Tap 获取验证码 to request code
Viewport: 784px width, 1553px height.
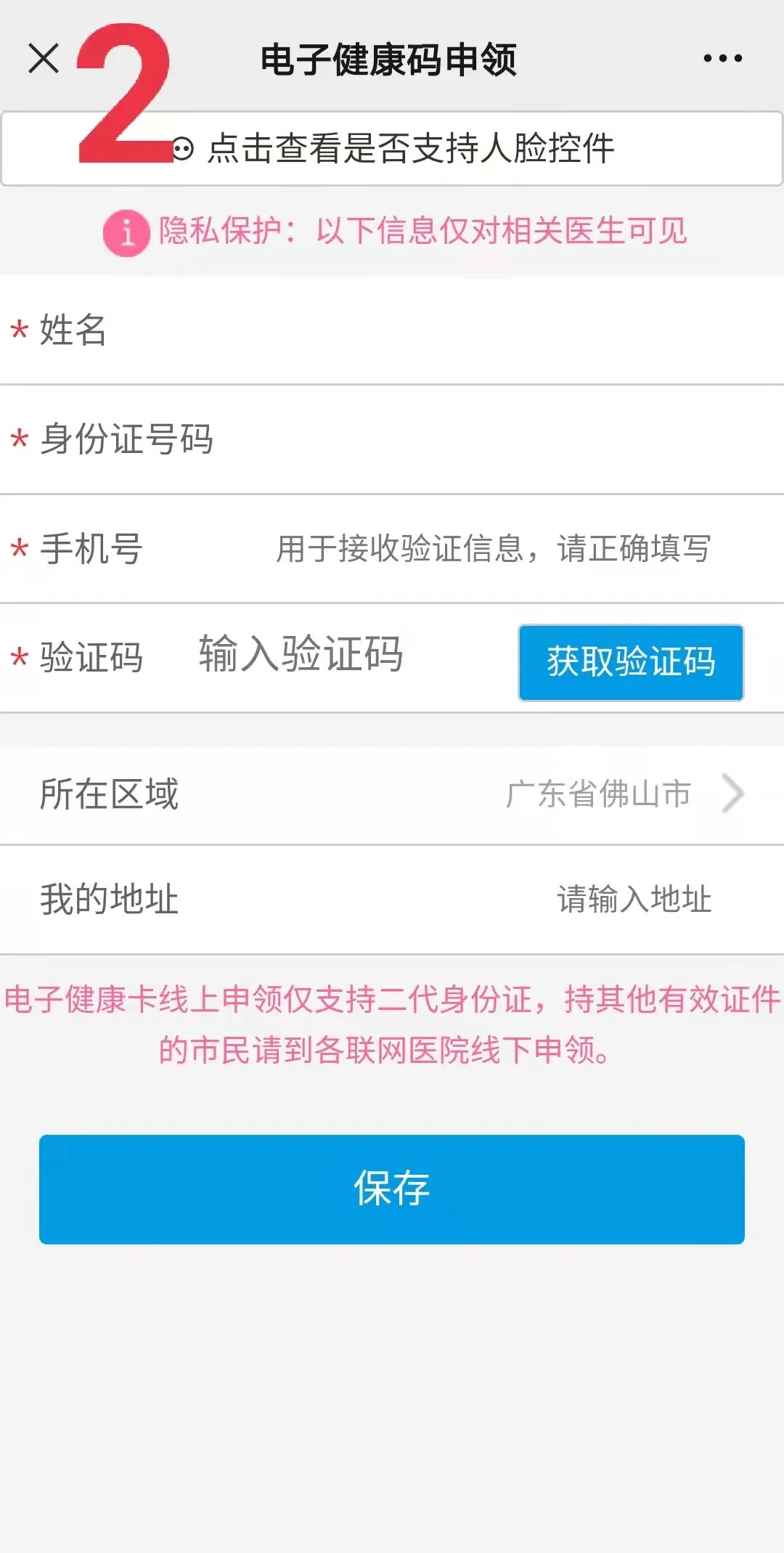point(630,662)
